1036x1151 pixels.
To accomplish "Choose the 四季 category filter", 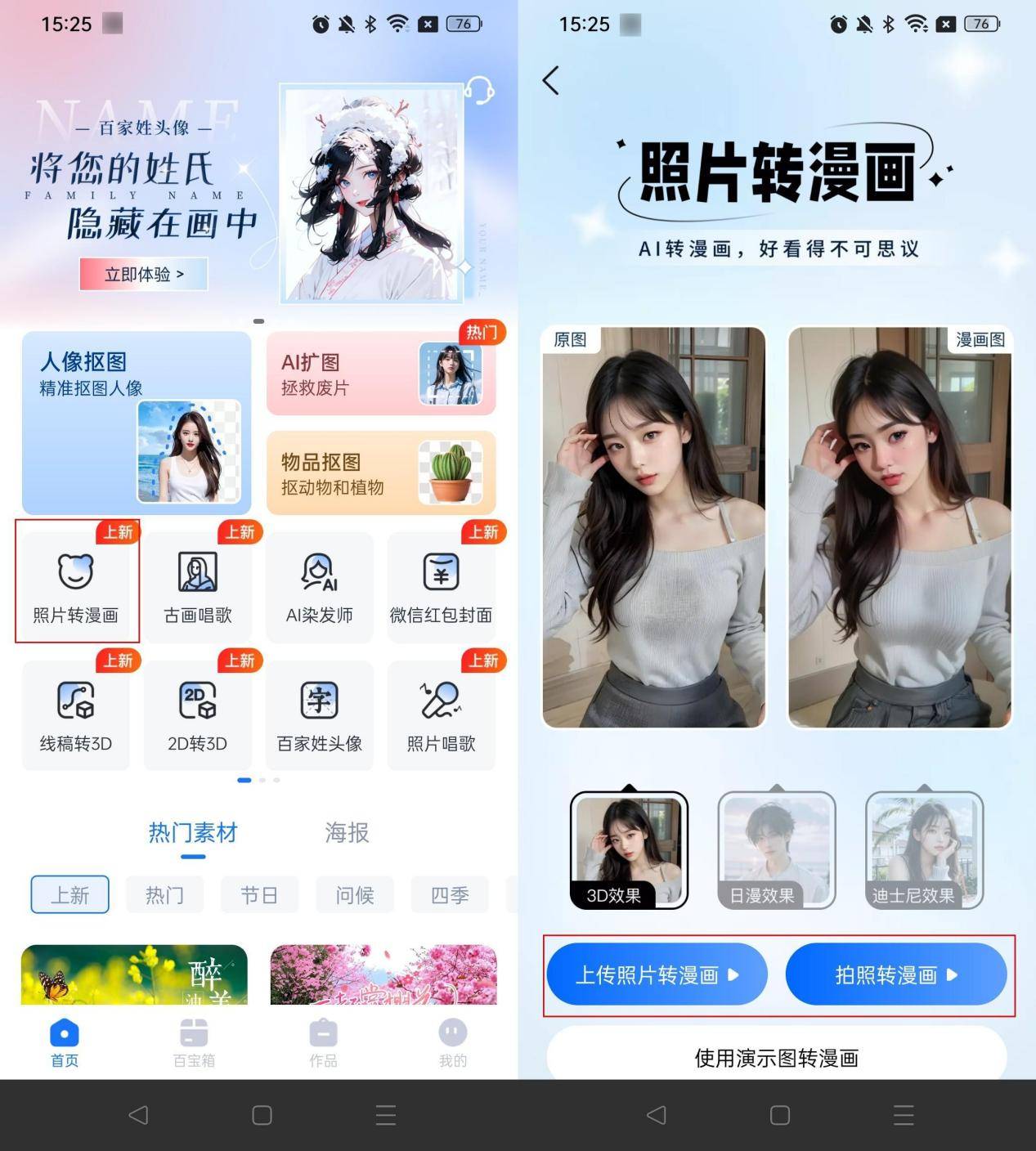I will tap(449, 894).
